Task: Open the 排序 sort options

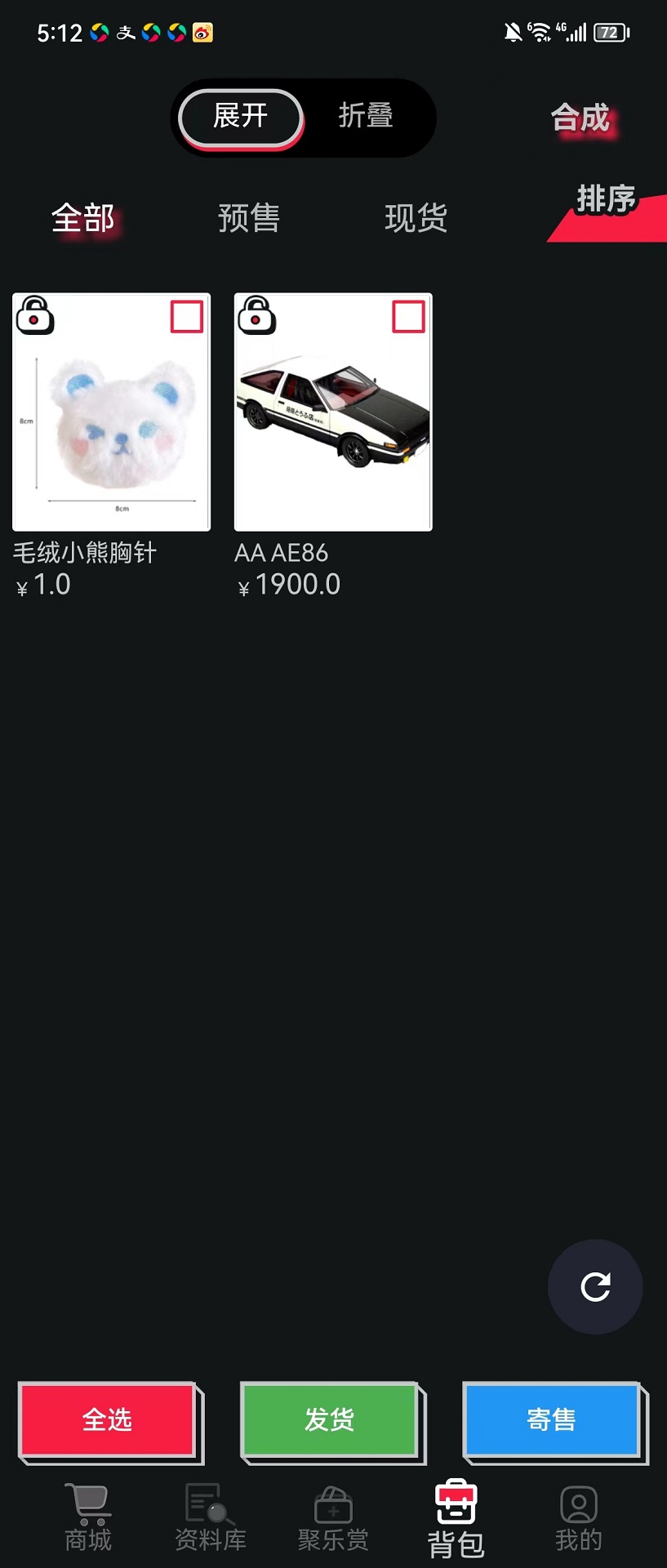Action: [x=606, y=200]
